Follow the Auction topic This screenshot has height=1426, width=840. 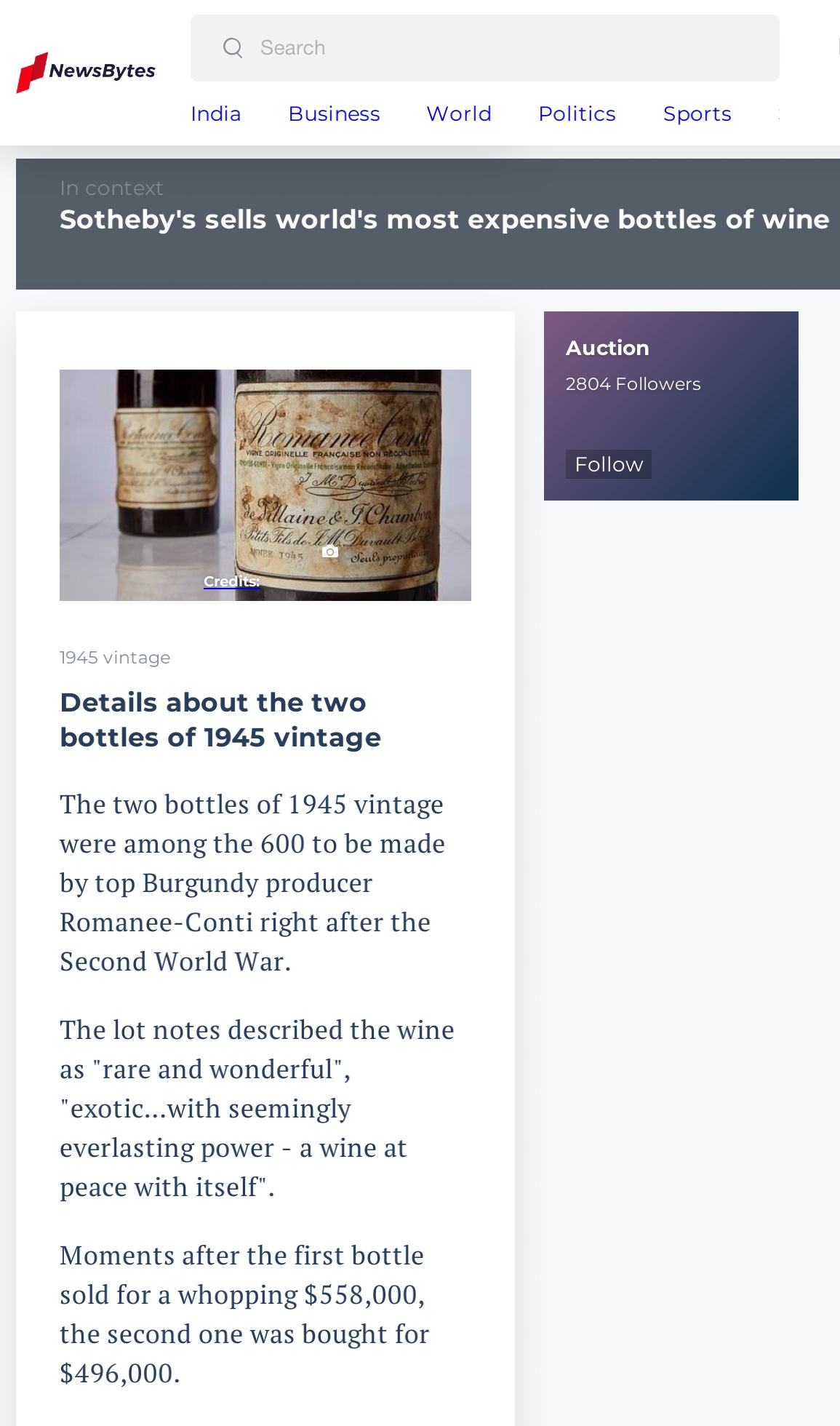(x=609, y=464)
